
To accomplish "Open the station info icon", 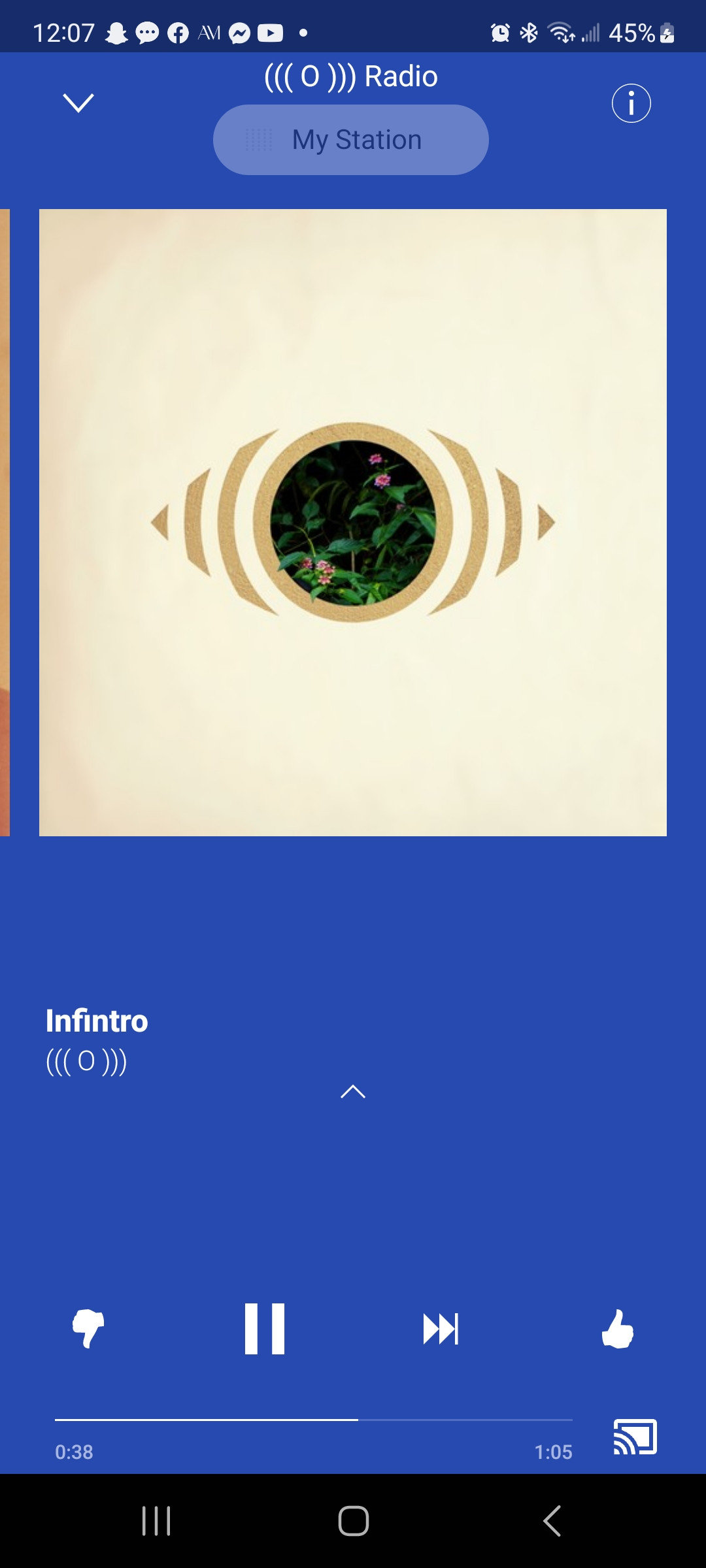I will [x=631, y=103].
